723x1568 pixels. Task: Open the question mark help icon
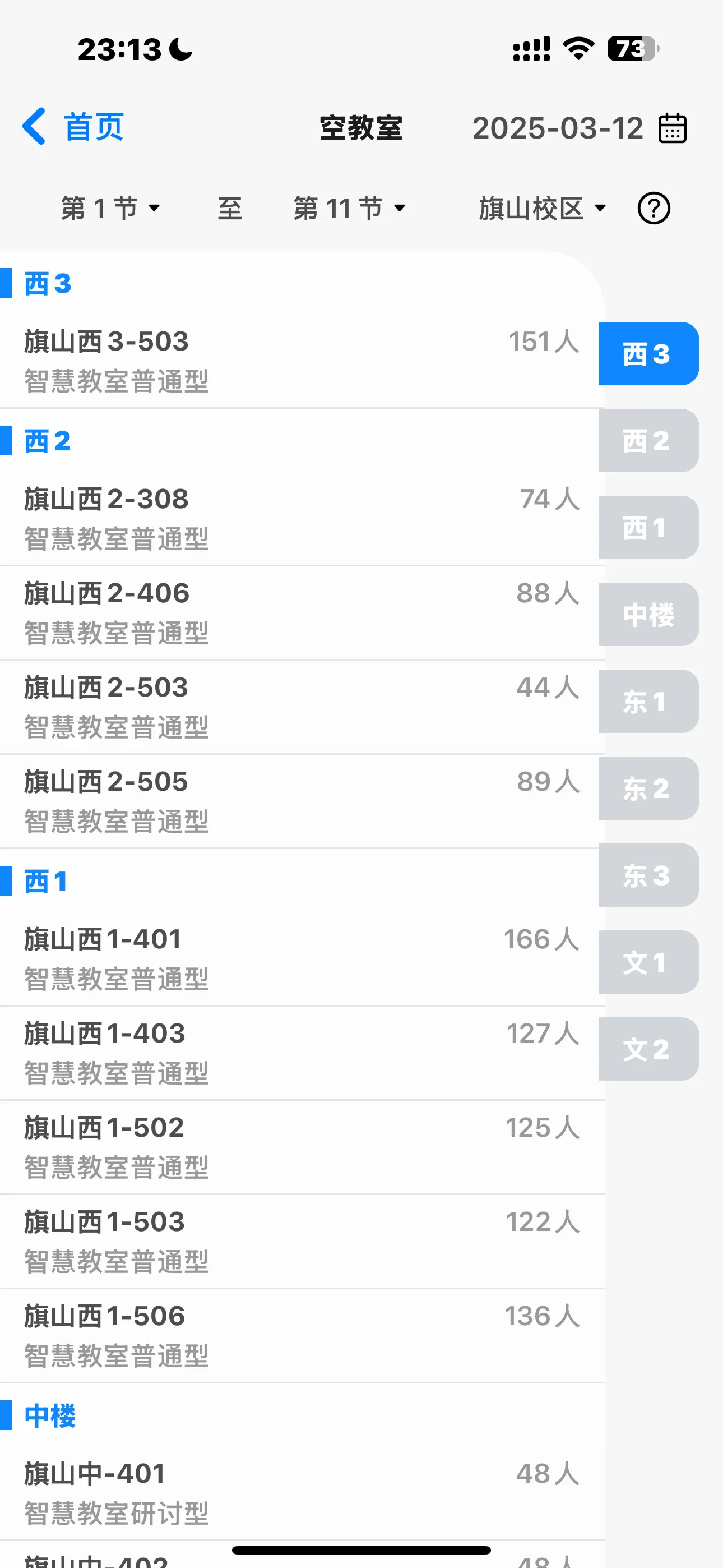pyautogui.click(x=654, y=208)
